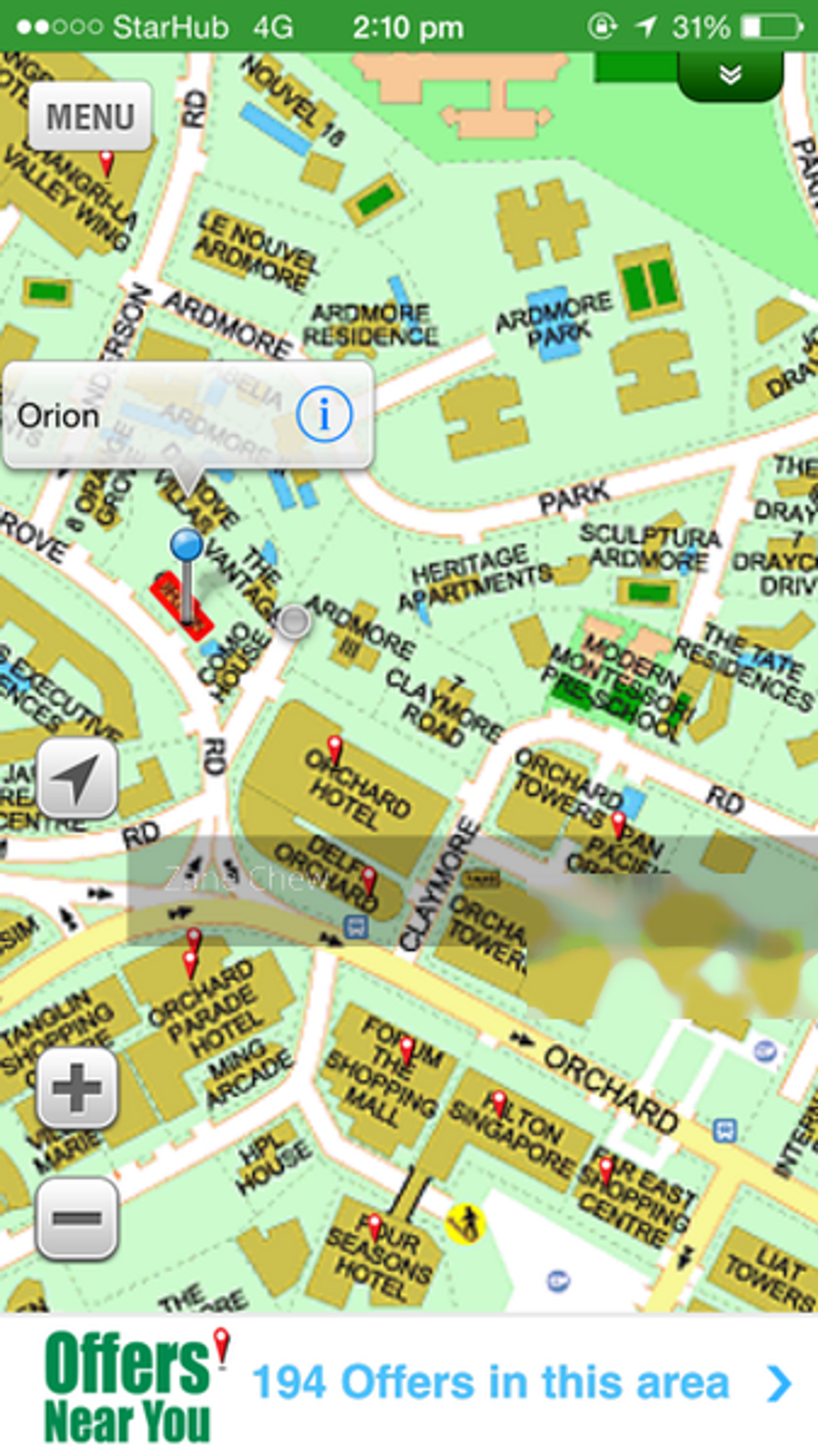View 194 Offers in this area
Viewport: 818px width, 1456px height.
(491, 1382)
